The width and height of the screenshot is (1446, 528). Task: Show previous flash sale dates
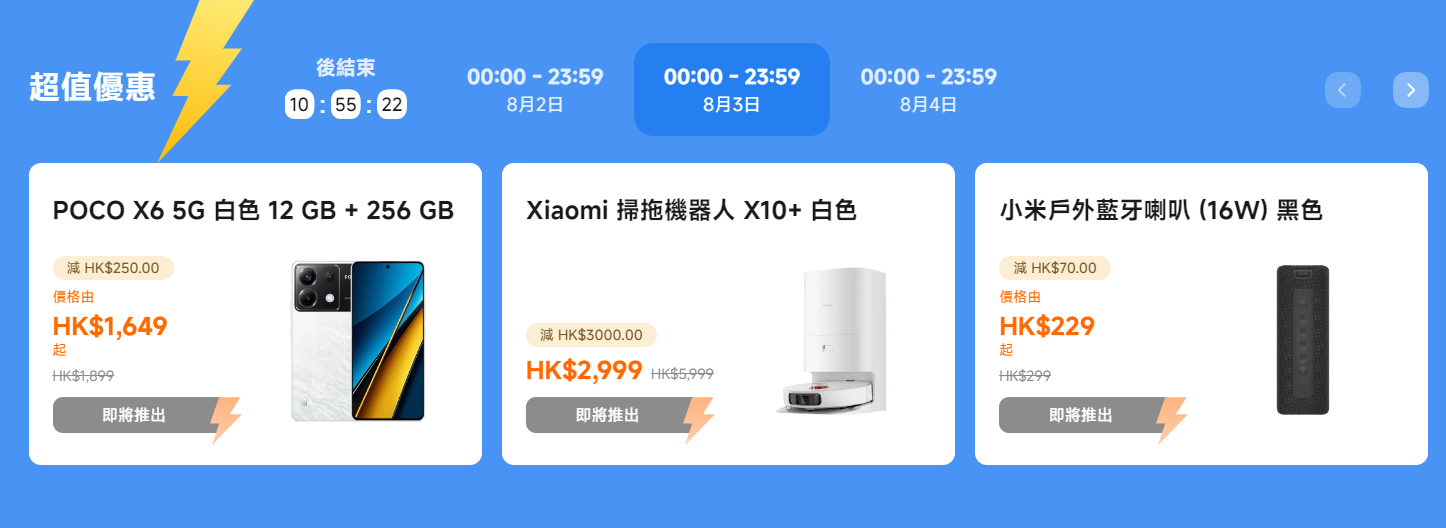pos(1342,90)
